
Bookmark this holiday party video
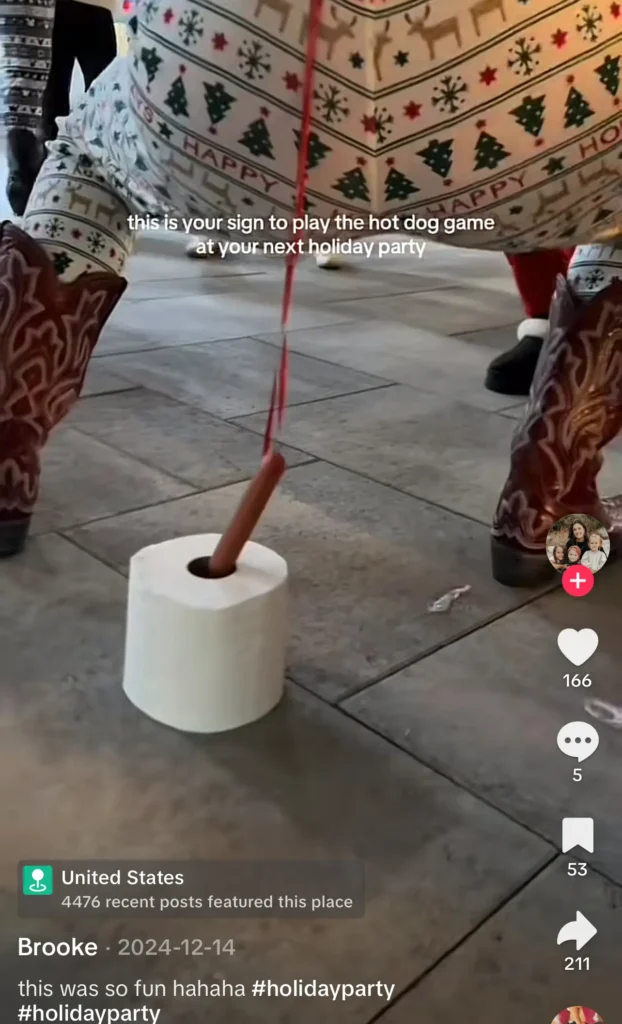(x=577, y=835)
